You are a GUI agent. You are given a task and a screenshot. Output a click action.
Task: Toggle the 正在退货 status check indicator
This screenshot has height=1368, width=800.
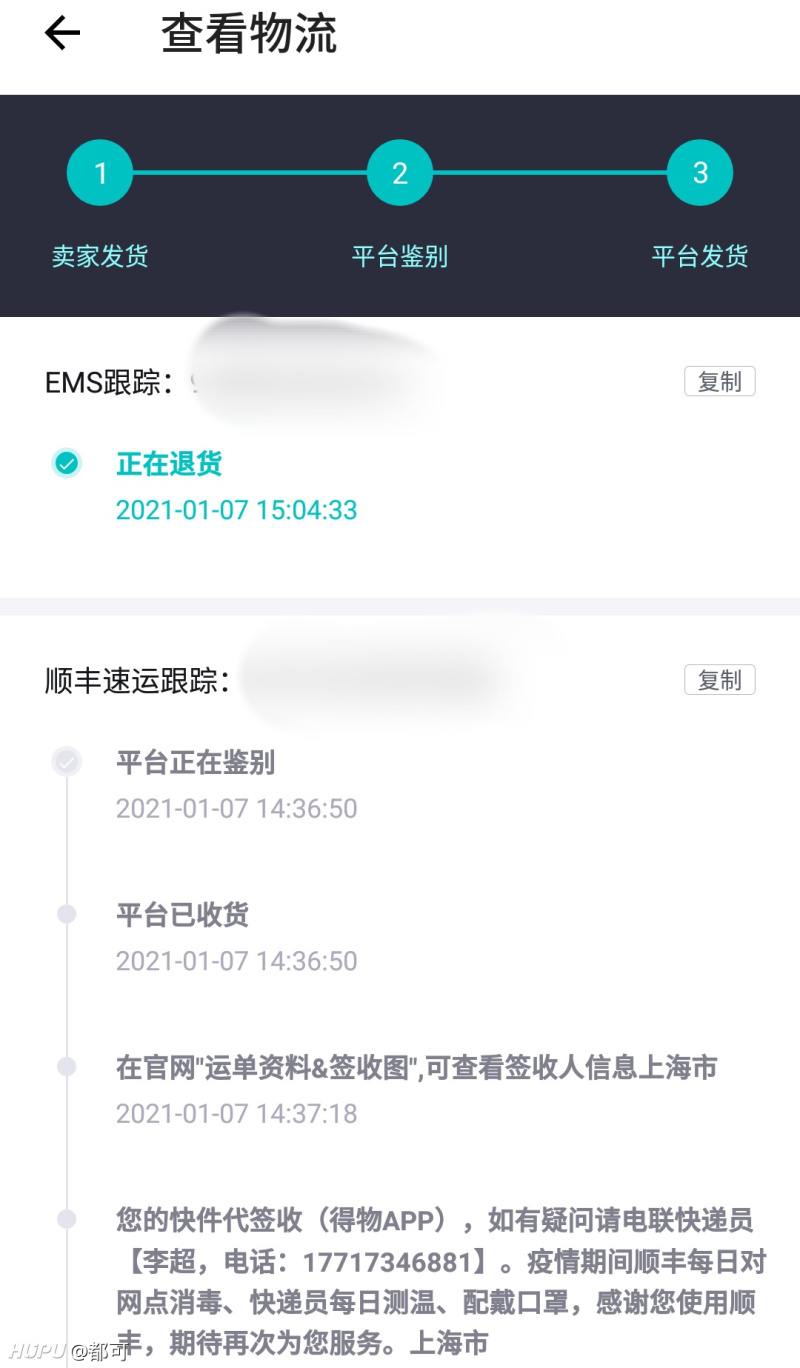(66, 463)
